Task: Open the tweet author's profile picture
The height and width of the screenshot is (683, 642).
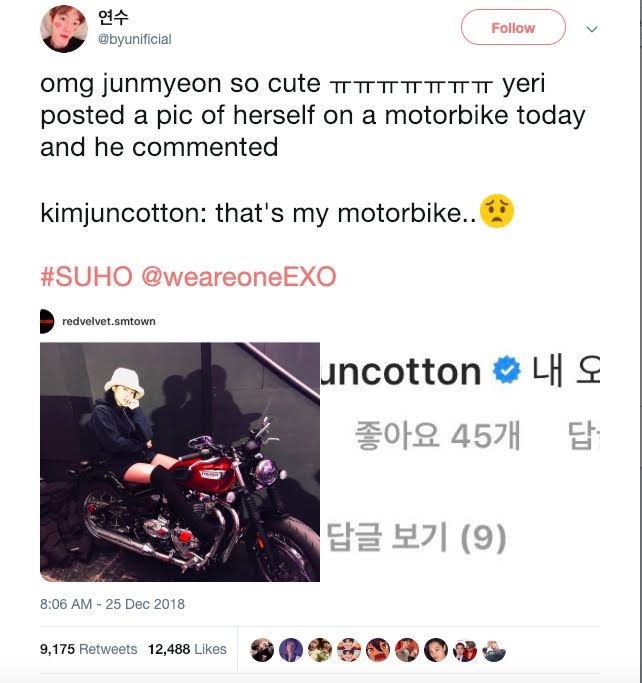Action: 63,28
